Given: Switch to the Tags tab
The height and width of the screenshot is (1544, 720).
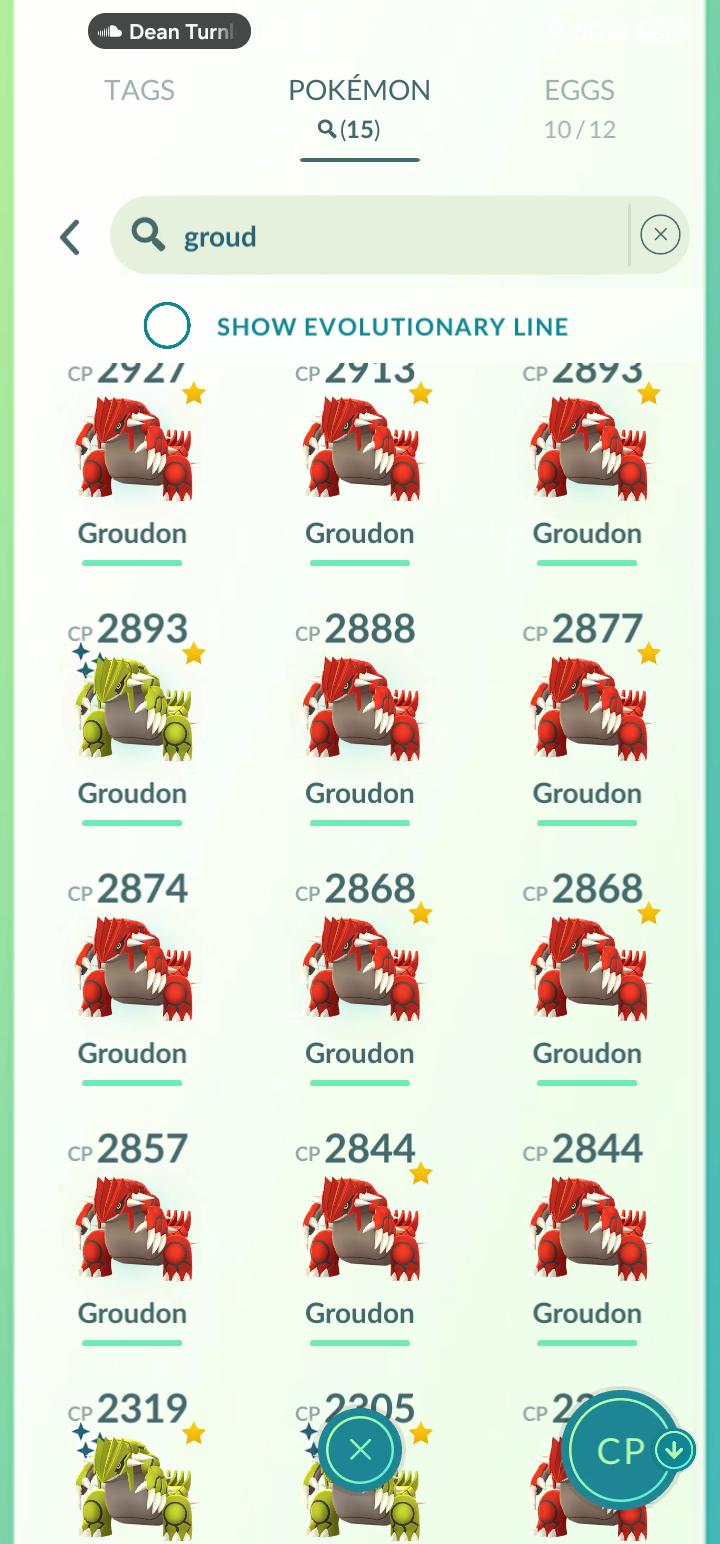Looking at the screenshot, I should coord(139,90).
